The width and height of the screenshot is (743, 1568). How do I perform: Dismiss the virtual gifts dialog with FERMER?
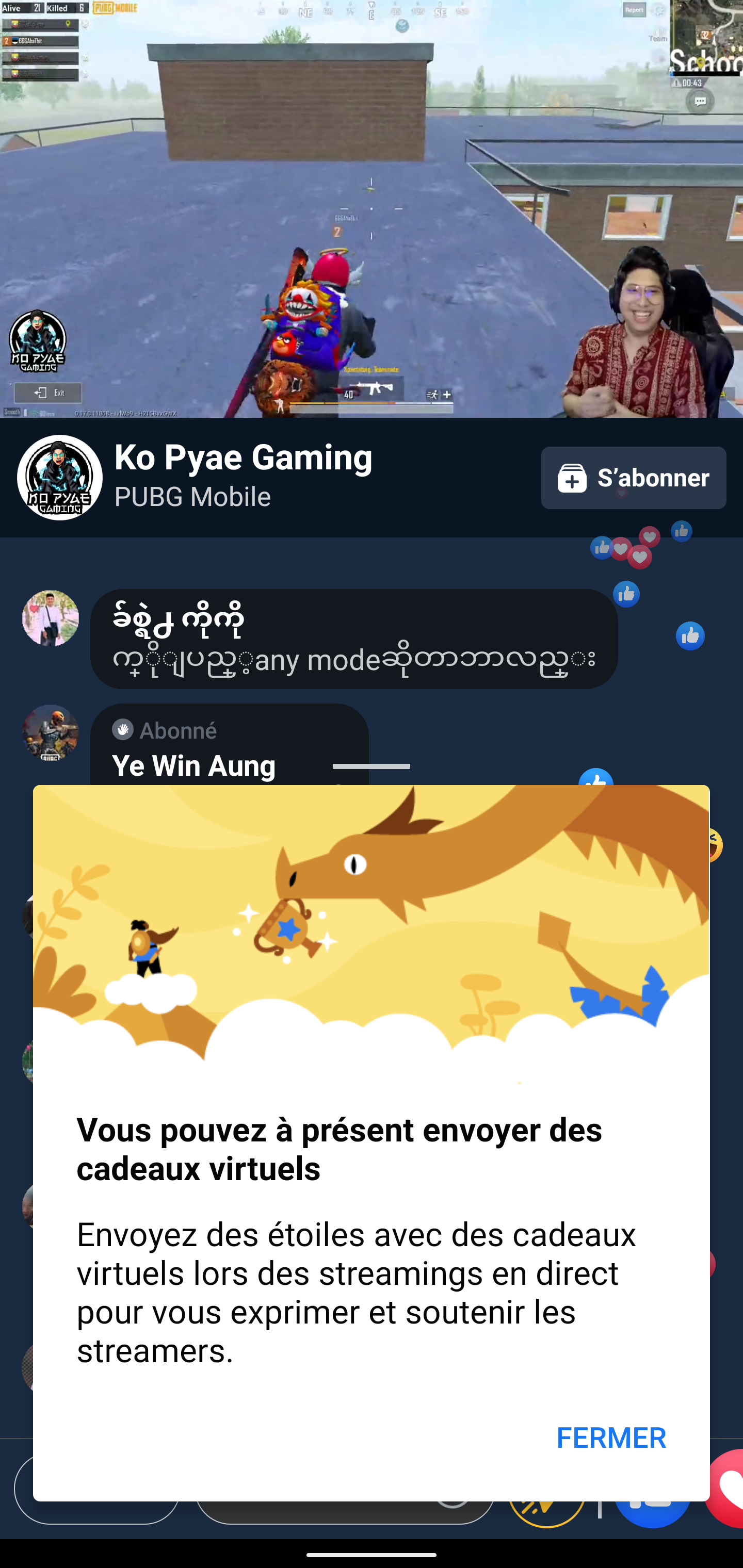pyautogui.click(x=611, y=1437)
